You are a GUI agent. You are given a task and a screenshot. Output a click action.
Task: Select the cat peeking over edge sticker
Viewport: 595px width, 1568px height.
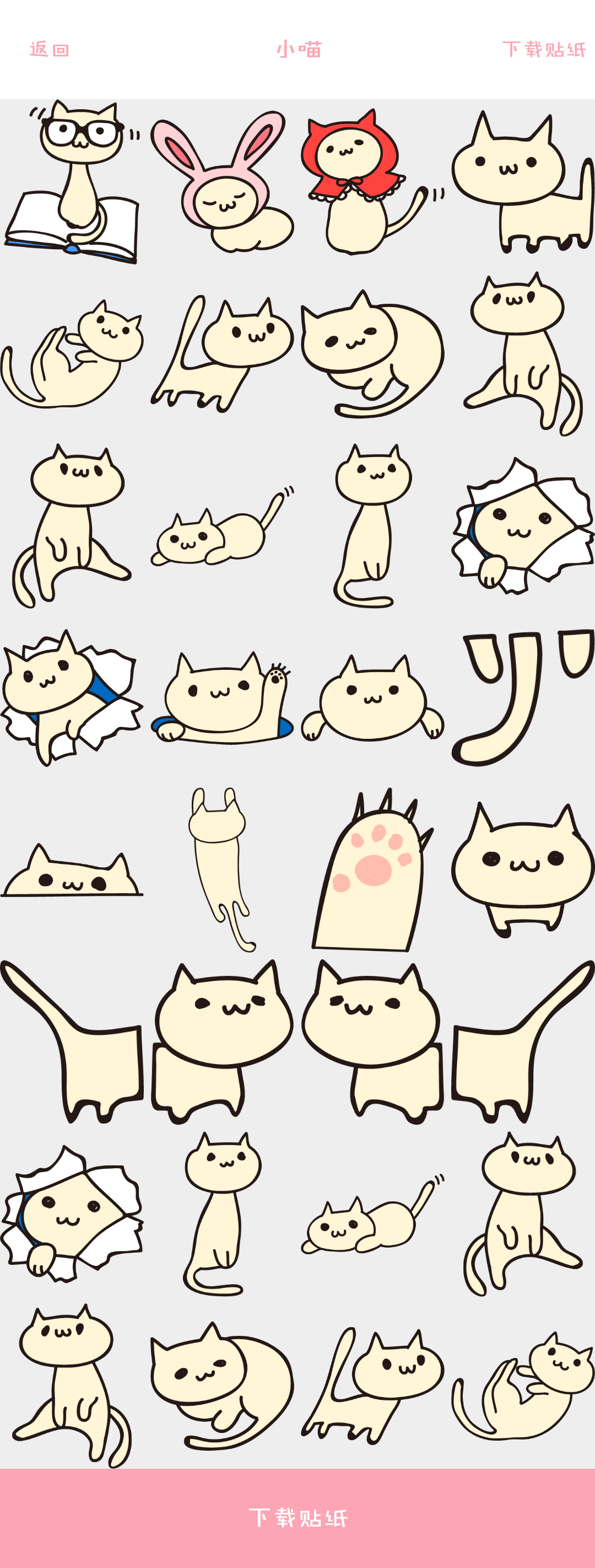point(72,872)
